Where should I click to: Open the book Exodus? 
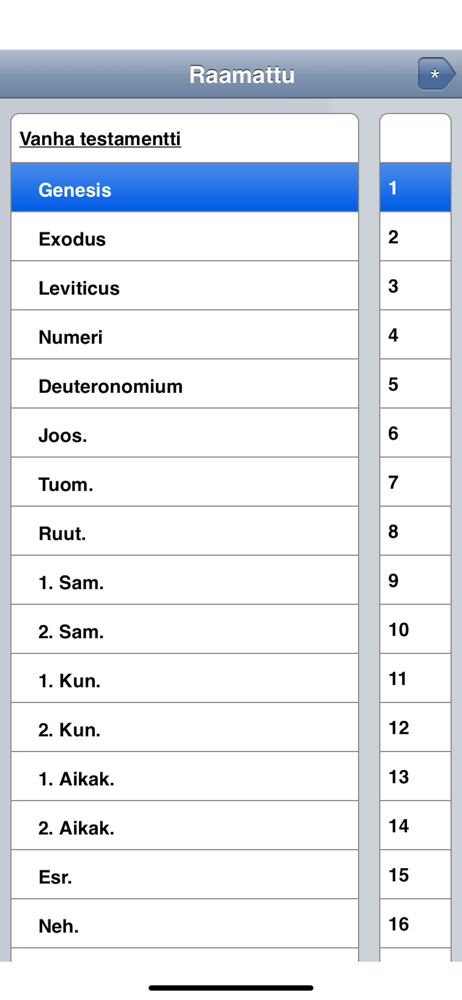[184, 237]
